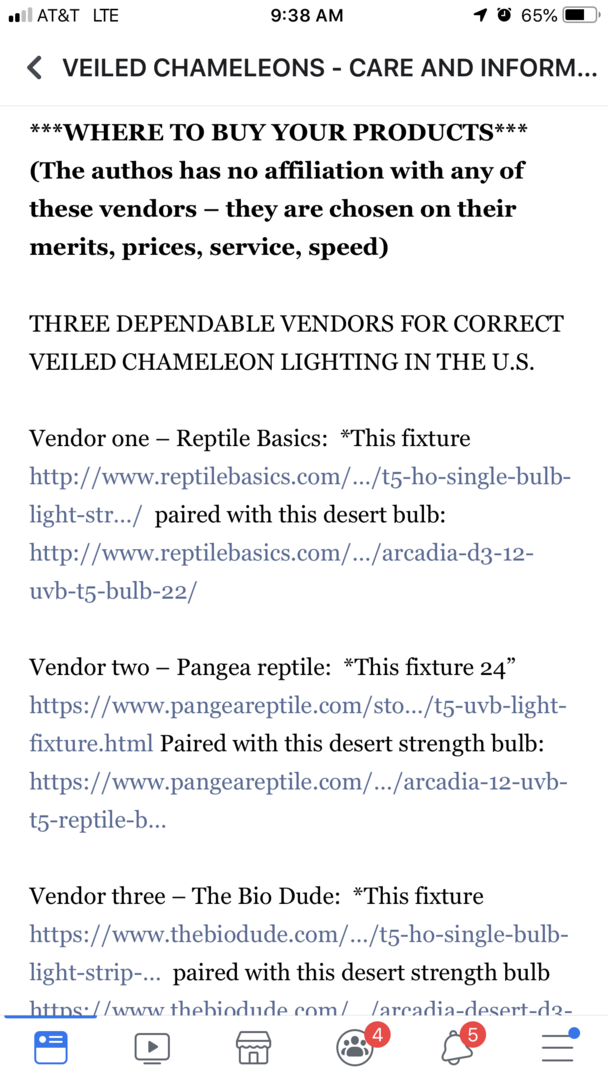Open the hamburger menu tab

tap(558, 1047)
